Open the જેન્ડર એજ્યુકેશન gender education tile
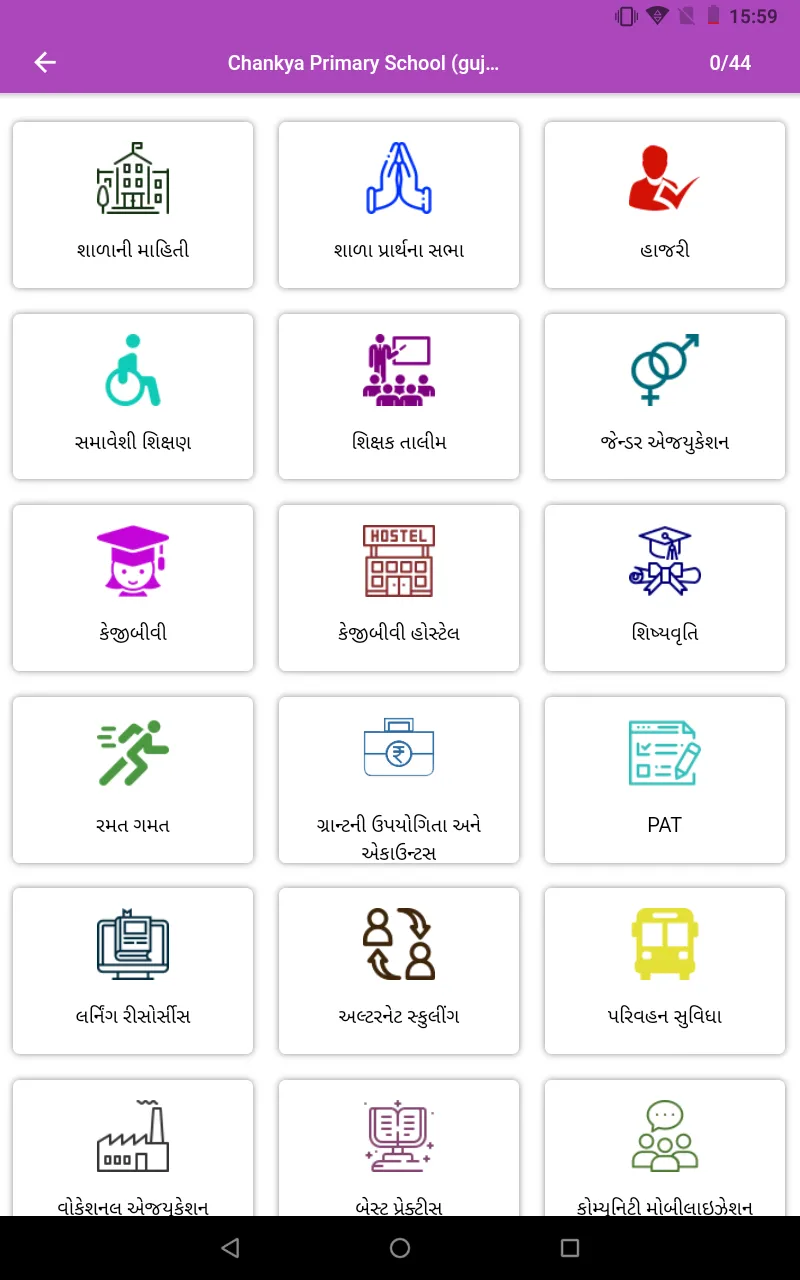 pos(664,396)
